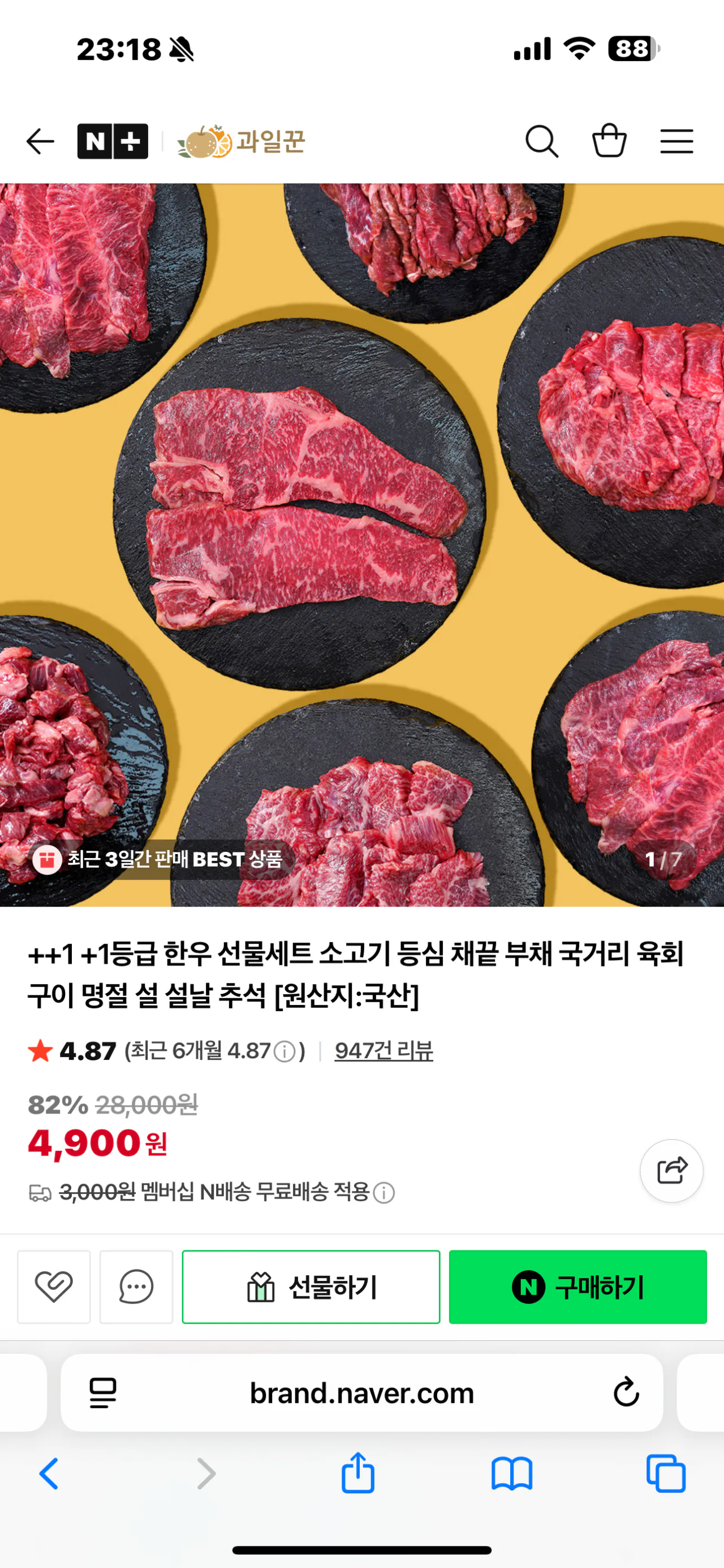The width and height of the screenshot is (724, 1568).
Task: Open the hamburger menu at top right
Action: pyautogui.click(x=676, y=141)
